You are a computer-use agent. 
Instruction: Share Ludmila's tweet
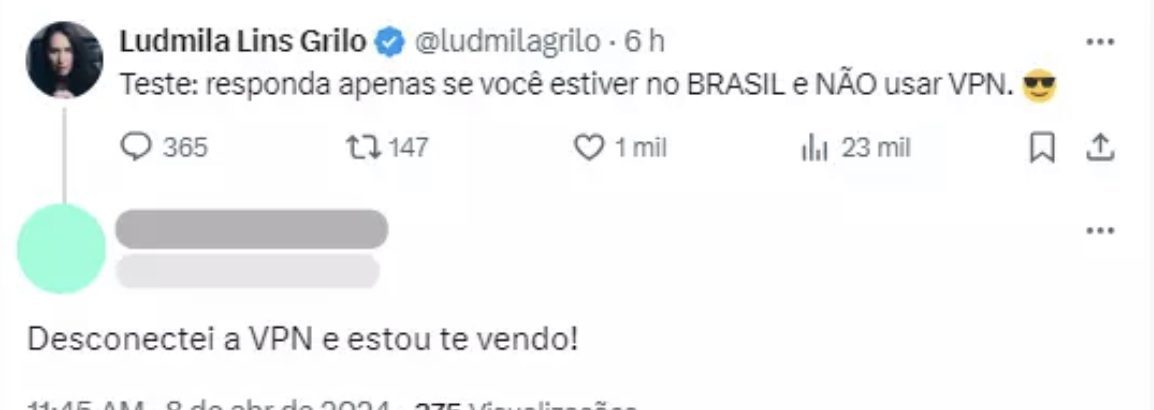click(x=1099, y=148)
